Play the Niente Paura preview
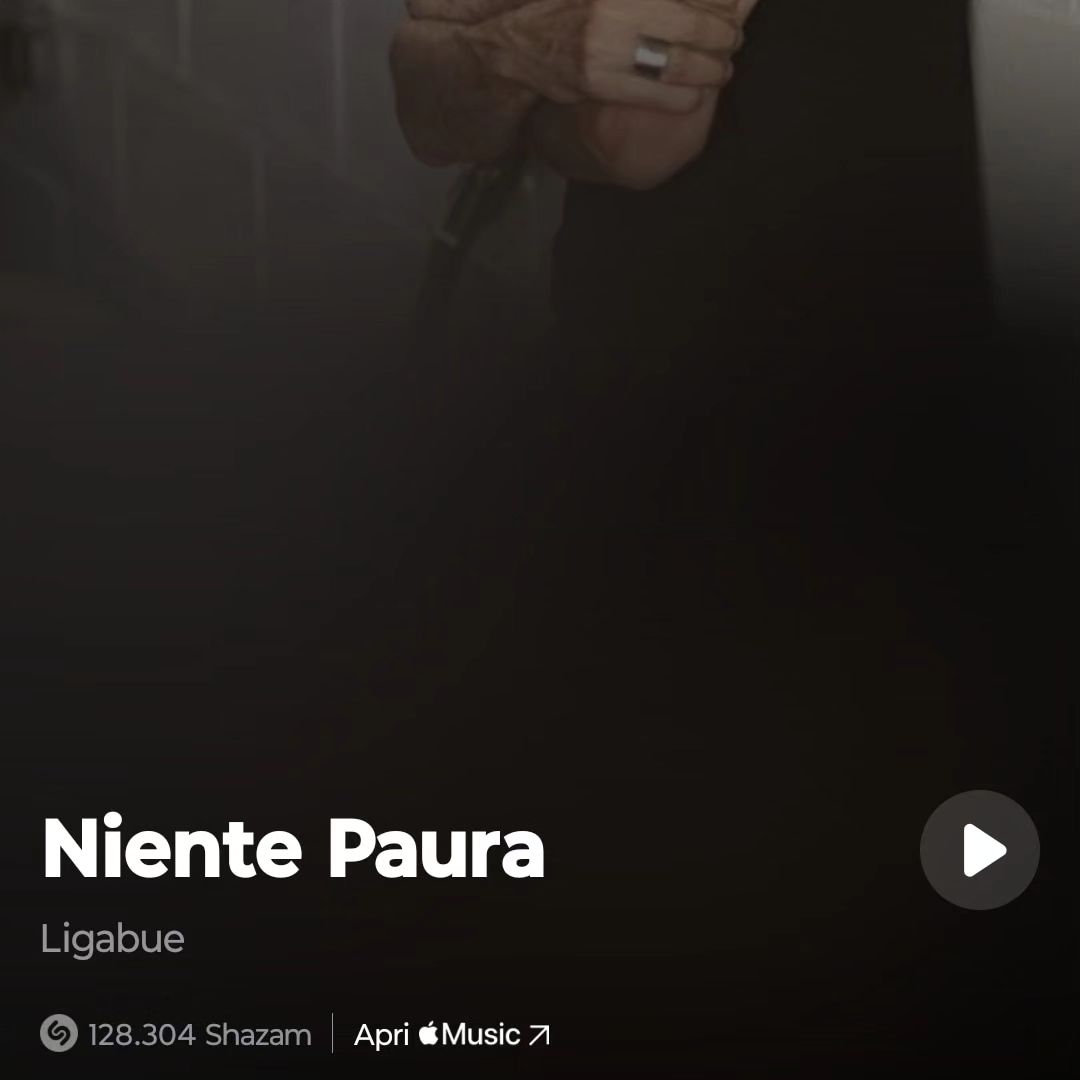1080x1080 pixels. 979,850
